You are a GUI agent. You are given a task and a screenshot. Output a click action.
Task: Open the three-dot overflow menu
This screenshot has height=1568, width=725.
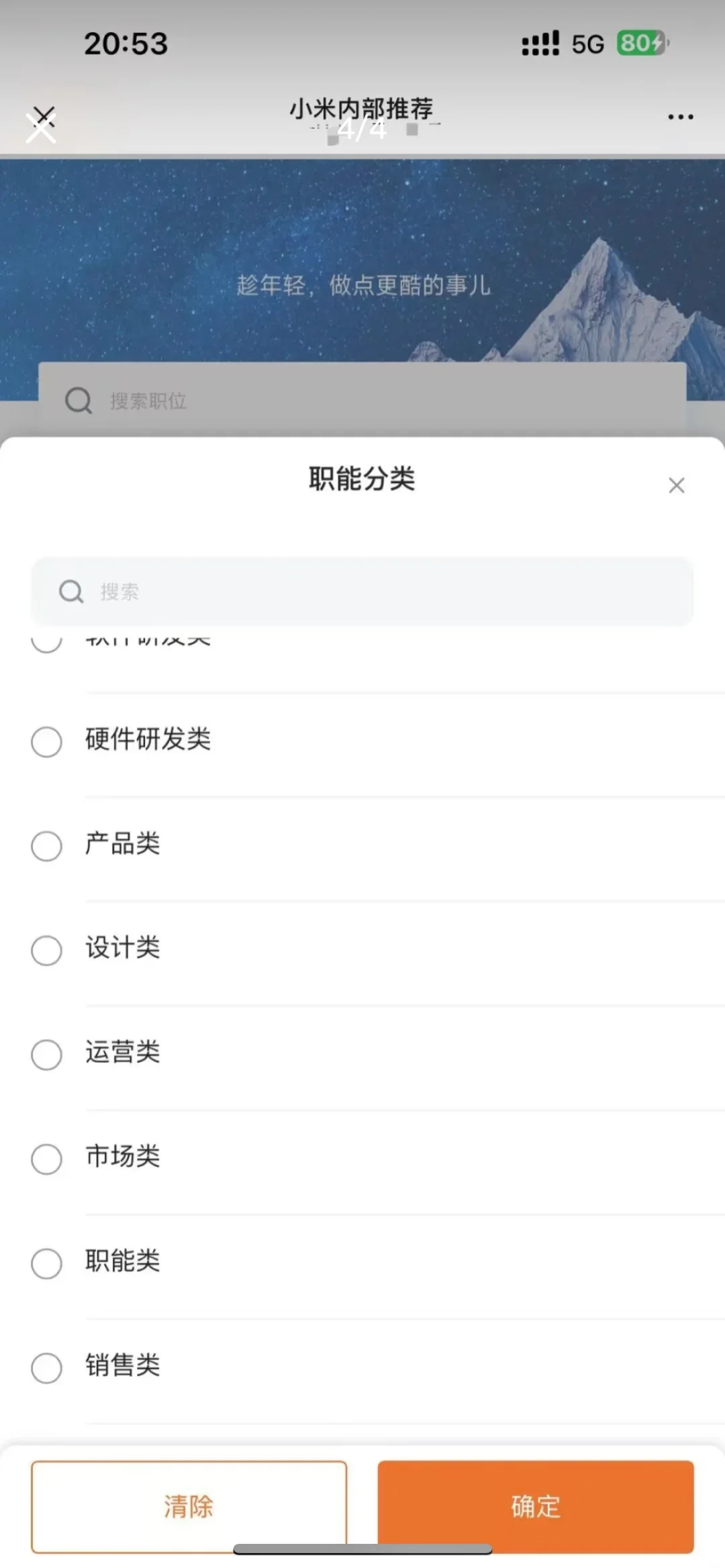(680, 117)
